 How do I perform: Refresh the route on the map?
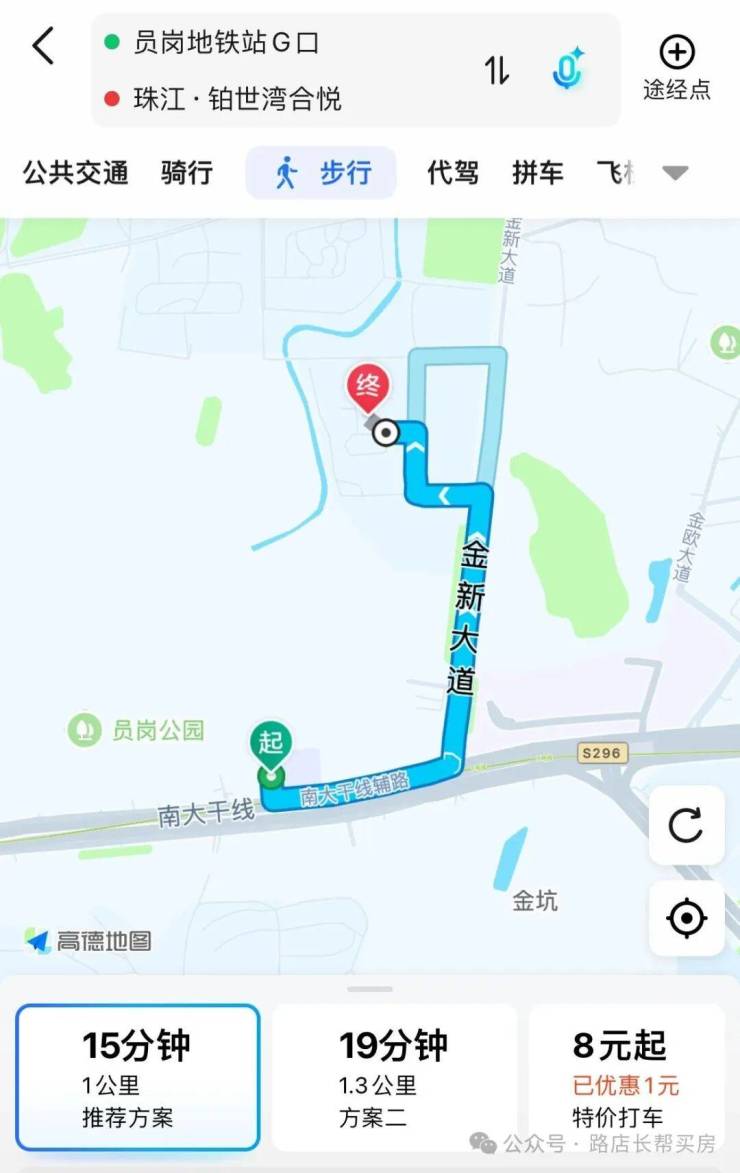686,825
